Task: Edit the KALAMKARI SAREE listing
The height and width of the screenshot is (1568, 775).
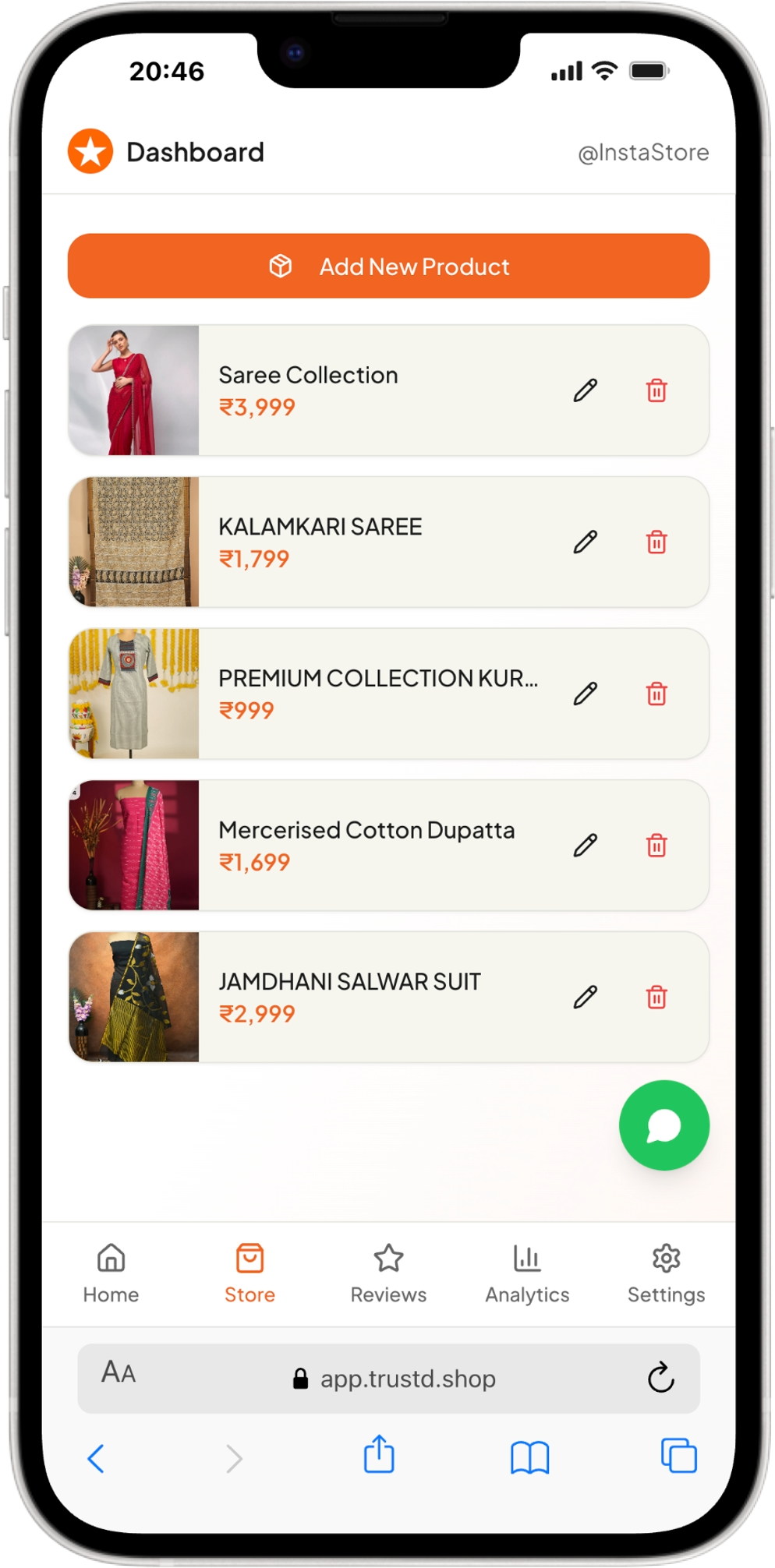Action: 586,542
